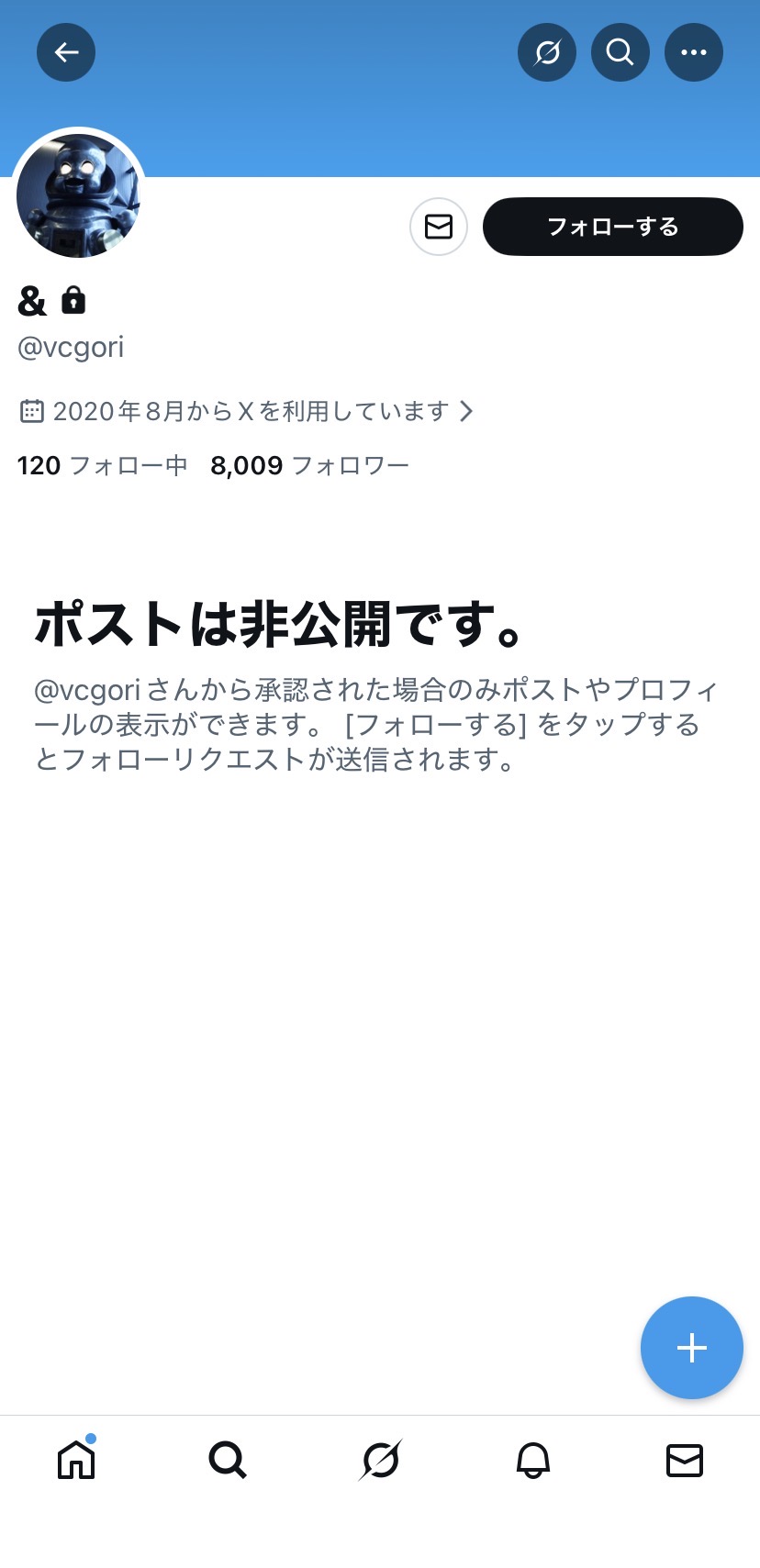This screenshot has height=1568, width=760.
Task: Open the 2020年8月 joined date details
Action: 246,411
